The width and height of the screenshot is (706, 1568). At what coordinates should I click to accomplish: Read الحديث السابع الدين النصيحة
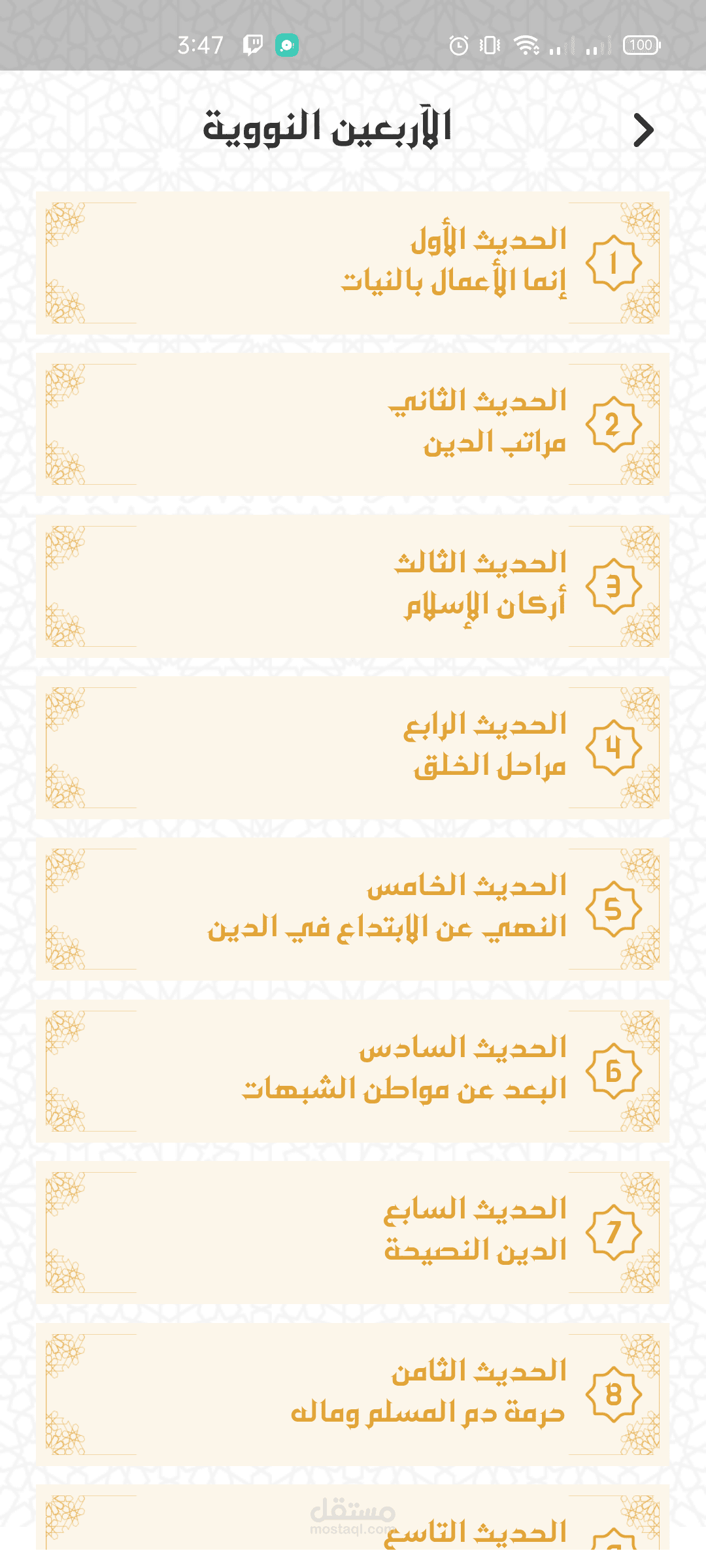click(x=353, y=1232)
